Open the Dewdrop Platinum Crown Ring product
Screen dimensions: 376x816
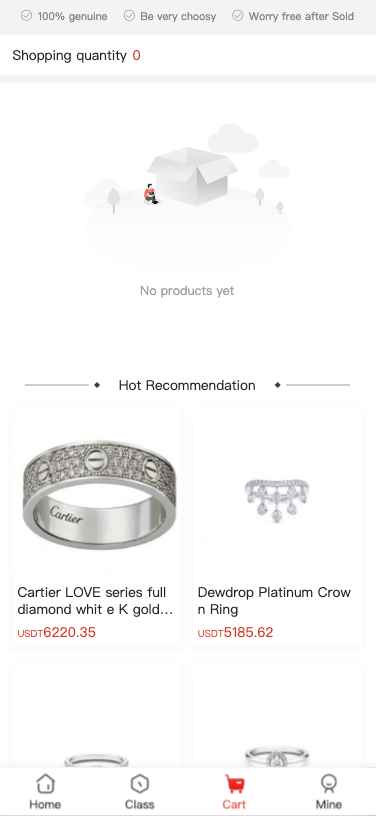pos(277,526)
